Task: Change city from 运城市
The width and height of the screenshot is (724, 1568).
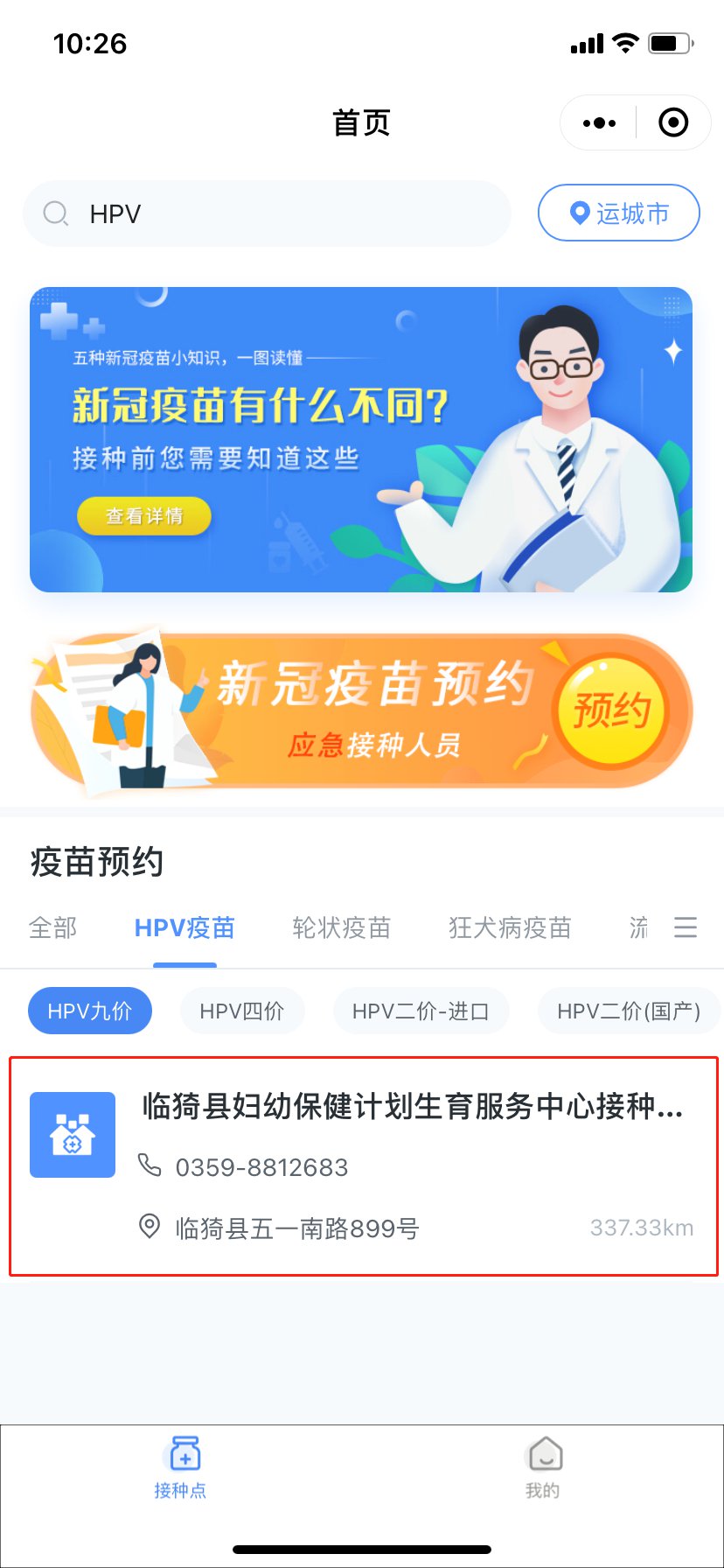Action: pyautogui.click(x=619, y=213)
